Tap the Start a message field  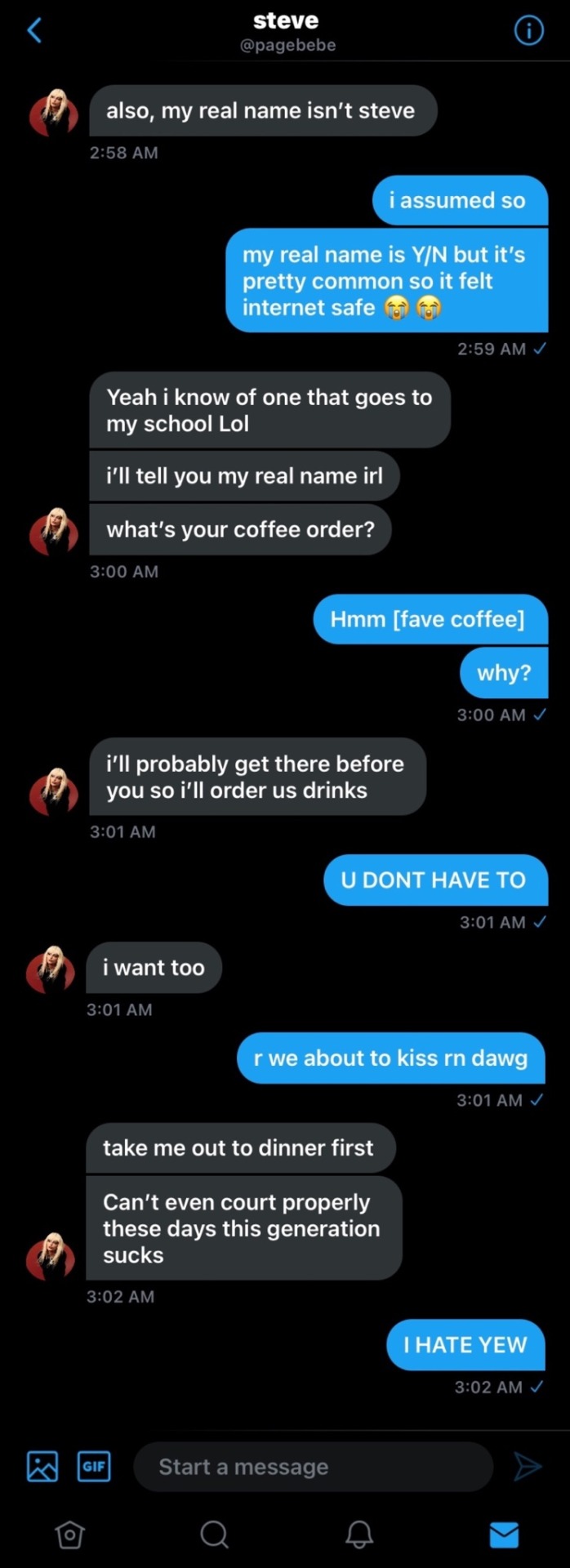pos(313,1467)
